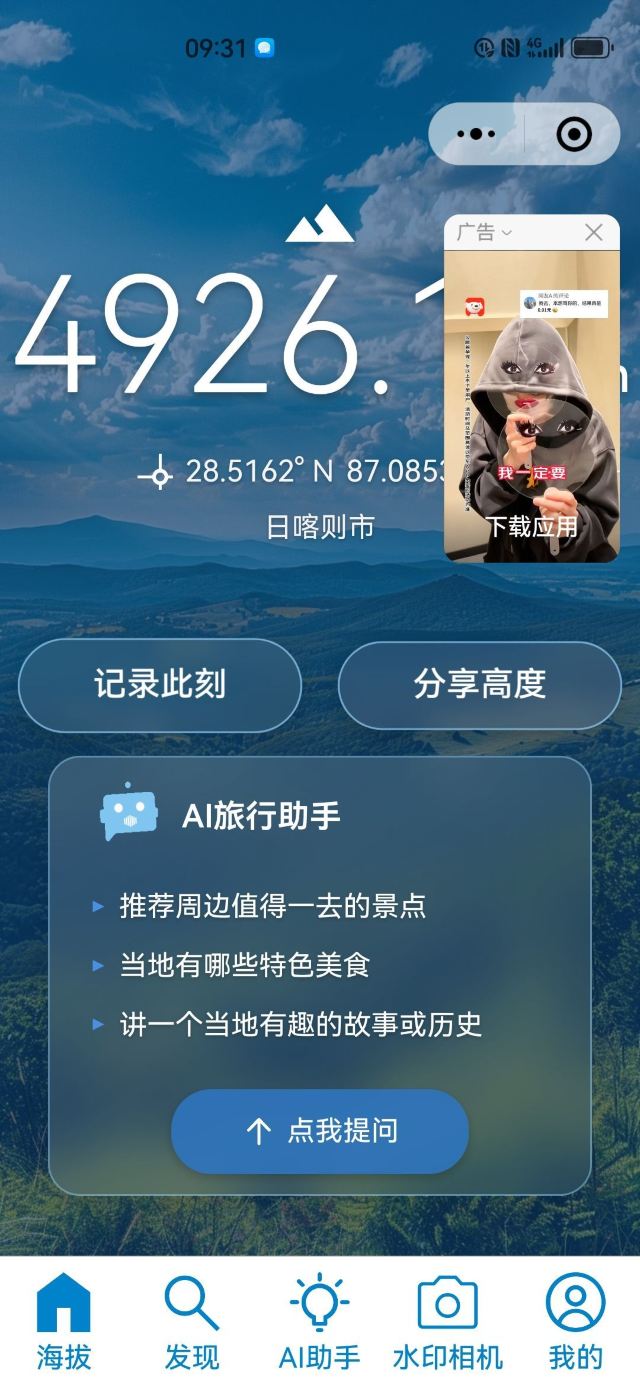
Task: Go to the AI助手 tab
Action: pyautogui.click(x=320, y=1320)
